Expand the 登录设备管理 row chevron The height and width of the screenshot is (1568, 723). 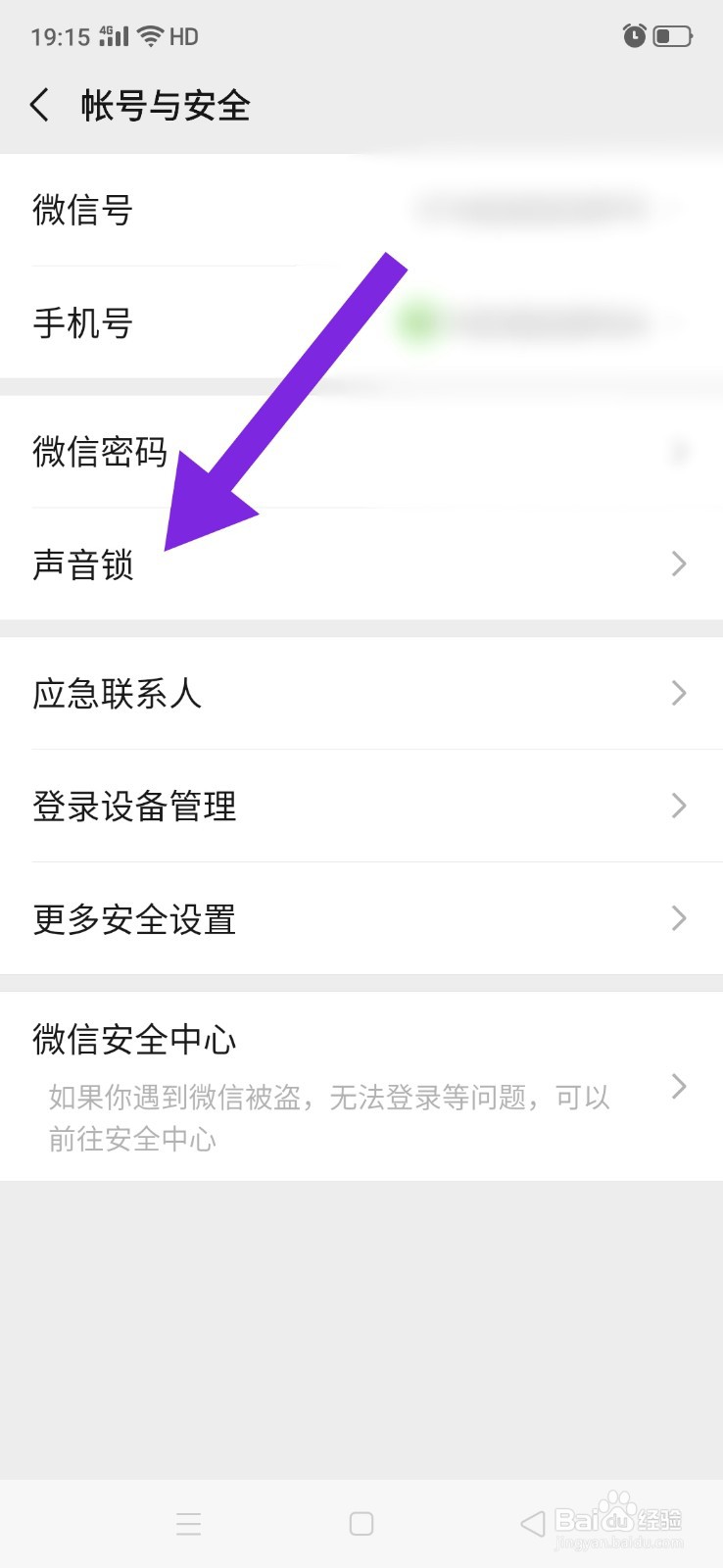tap(678, 806)
